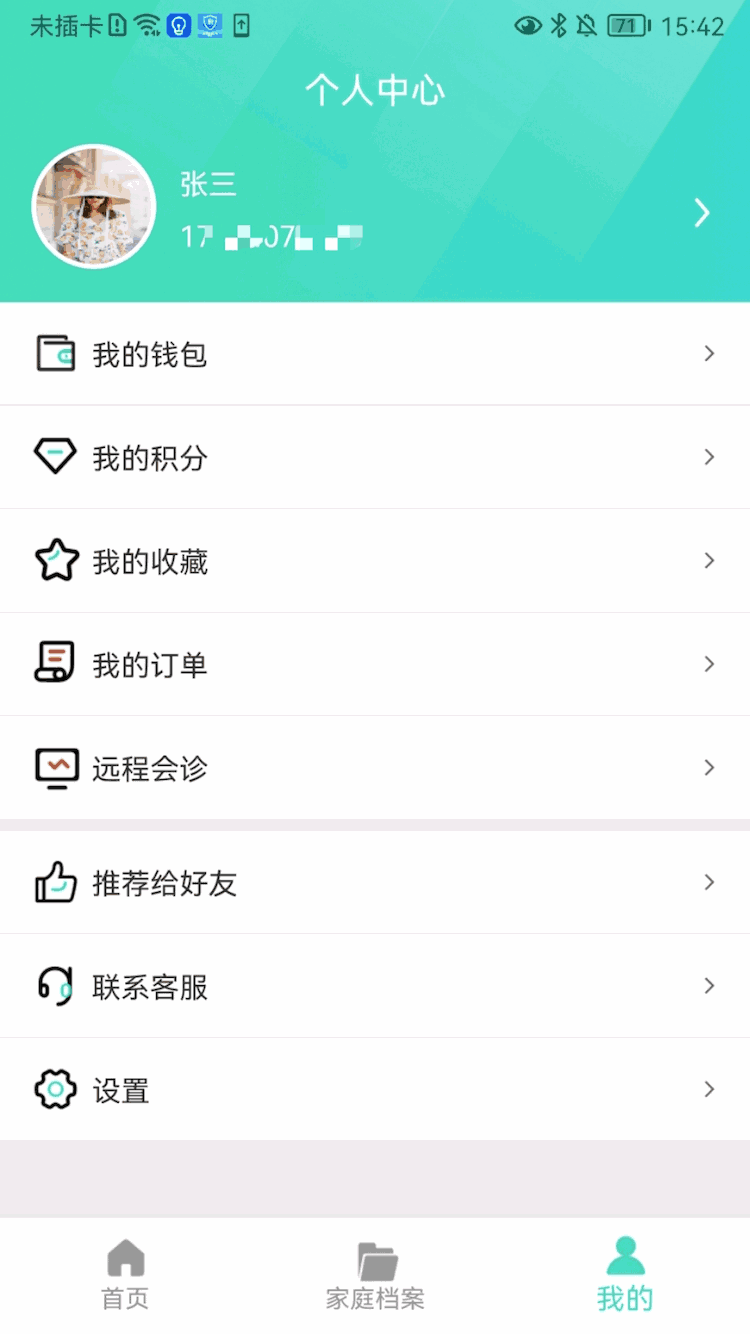Open 我的钱包 row chevron
The height and width of the screenshot is (1334, 750).
click(x=709, y=353)
